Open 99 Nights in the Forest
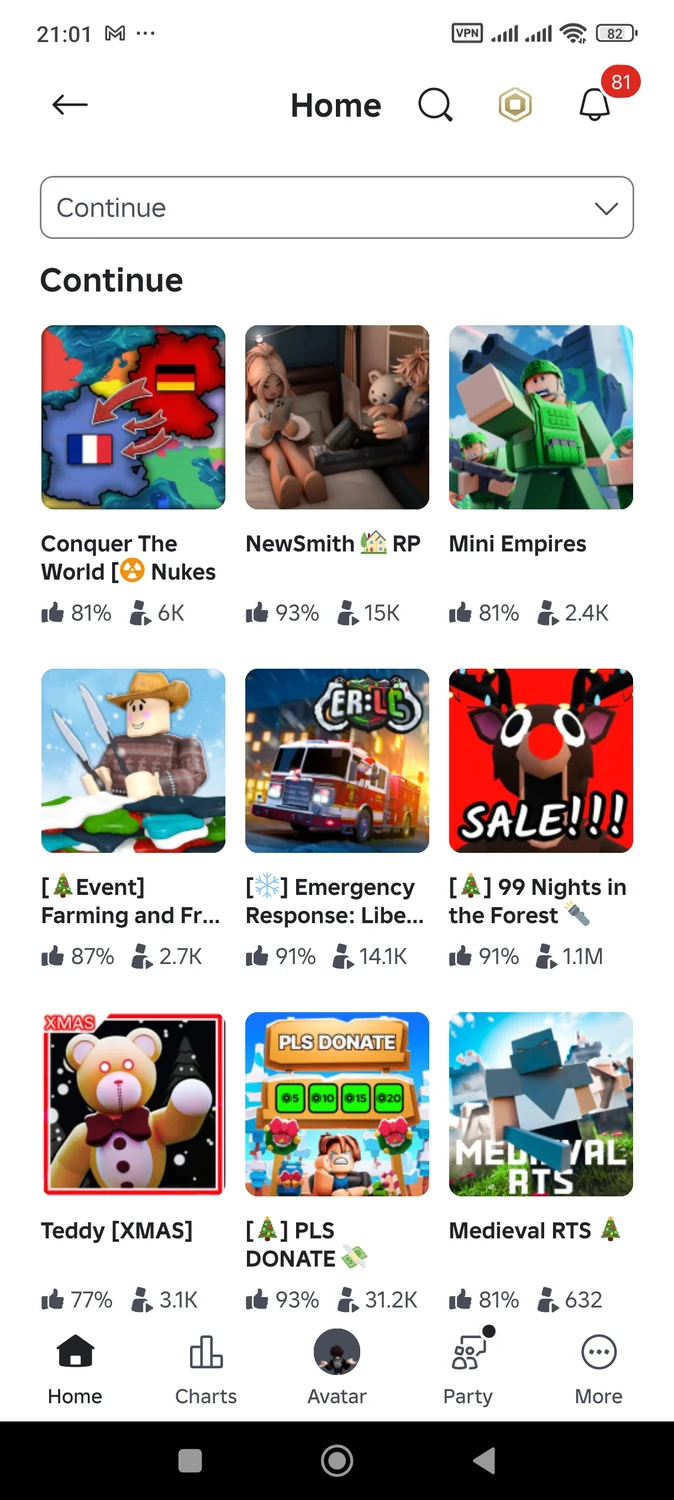The image size is (674, 1500). coord(541,760)
